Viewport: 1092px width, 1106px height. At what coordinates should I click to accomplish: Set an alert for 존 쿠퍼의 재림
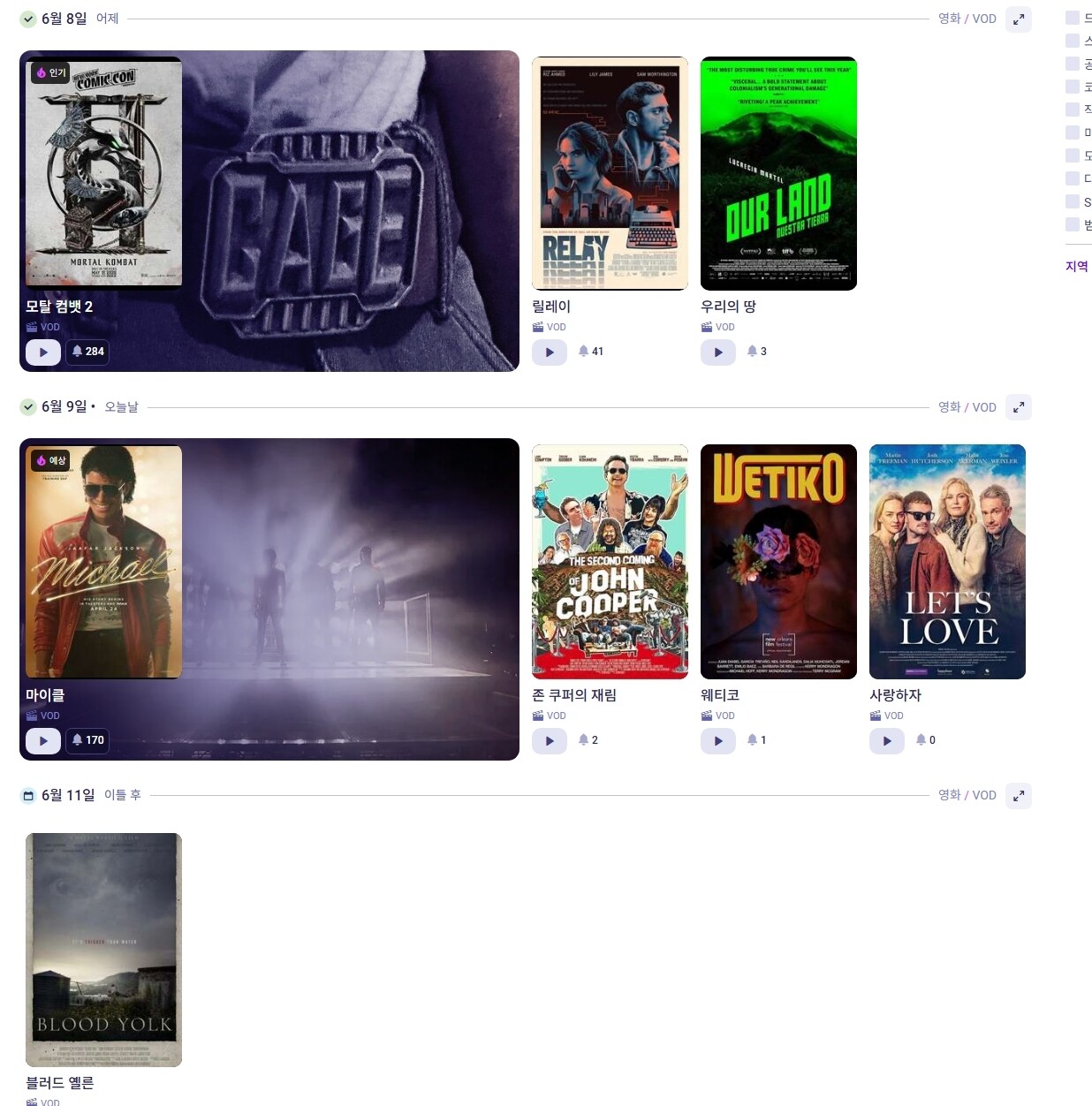pyautogui.click(x=588, y=740)
